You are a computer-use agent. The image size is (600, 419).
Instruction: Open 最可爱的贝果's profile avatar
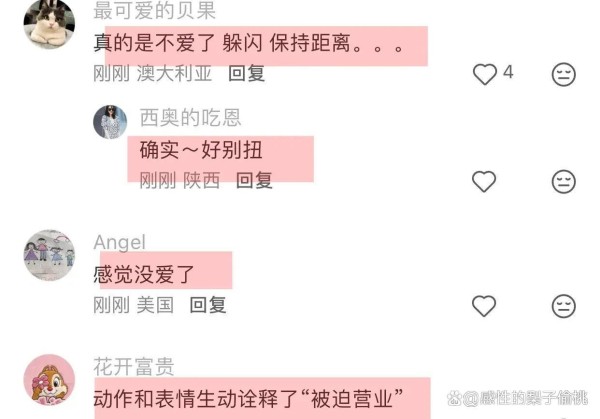[48, 27]
